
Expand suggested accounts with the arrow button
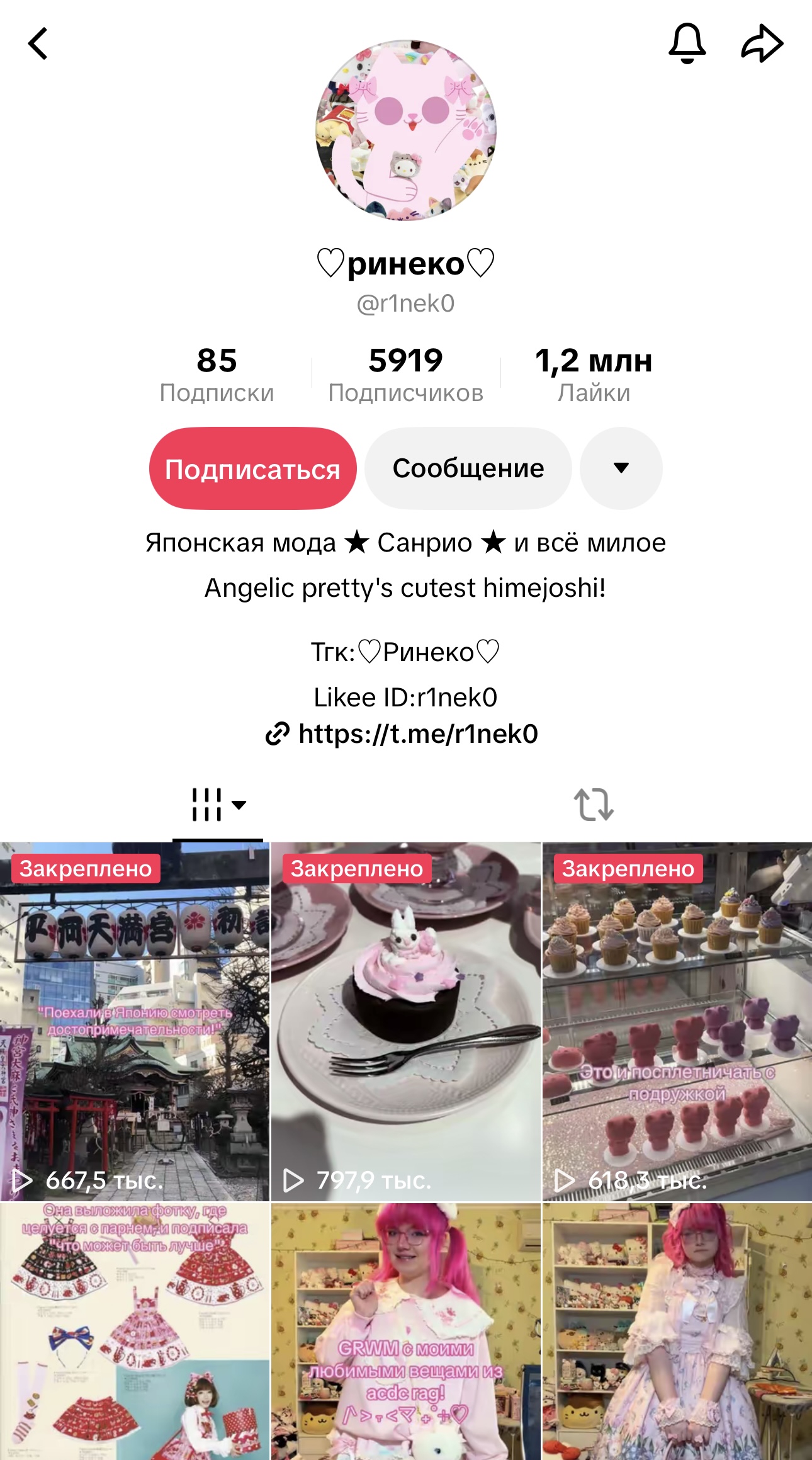(x=621, y=468)
